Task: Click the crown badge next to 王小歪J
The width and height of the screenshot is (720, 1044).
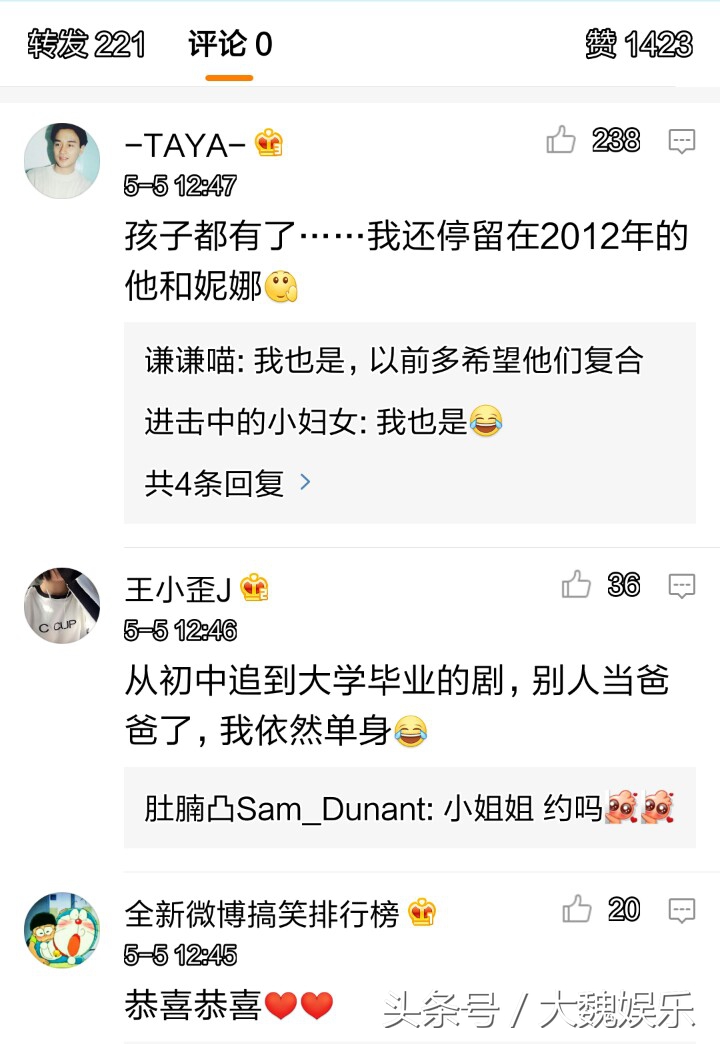Action: coord(255,588)
